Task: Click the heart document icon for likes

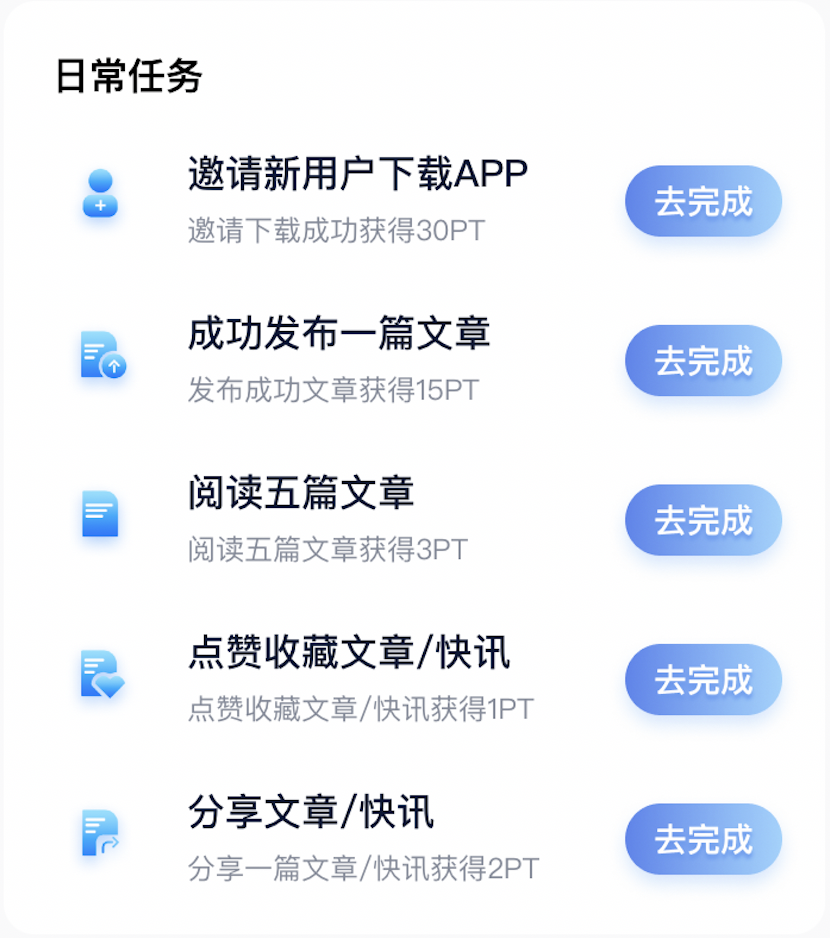Action: [100, 672]
